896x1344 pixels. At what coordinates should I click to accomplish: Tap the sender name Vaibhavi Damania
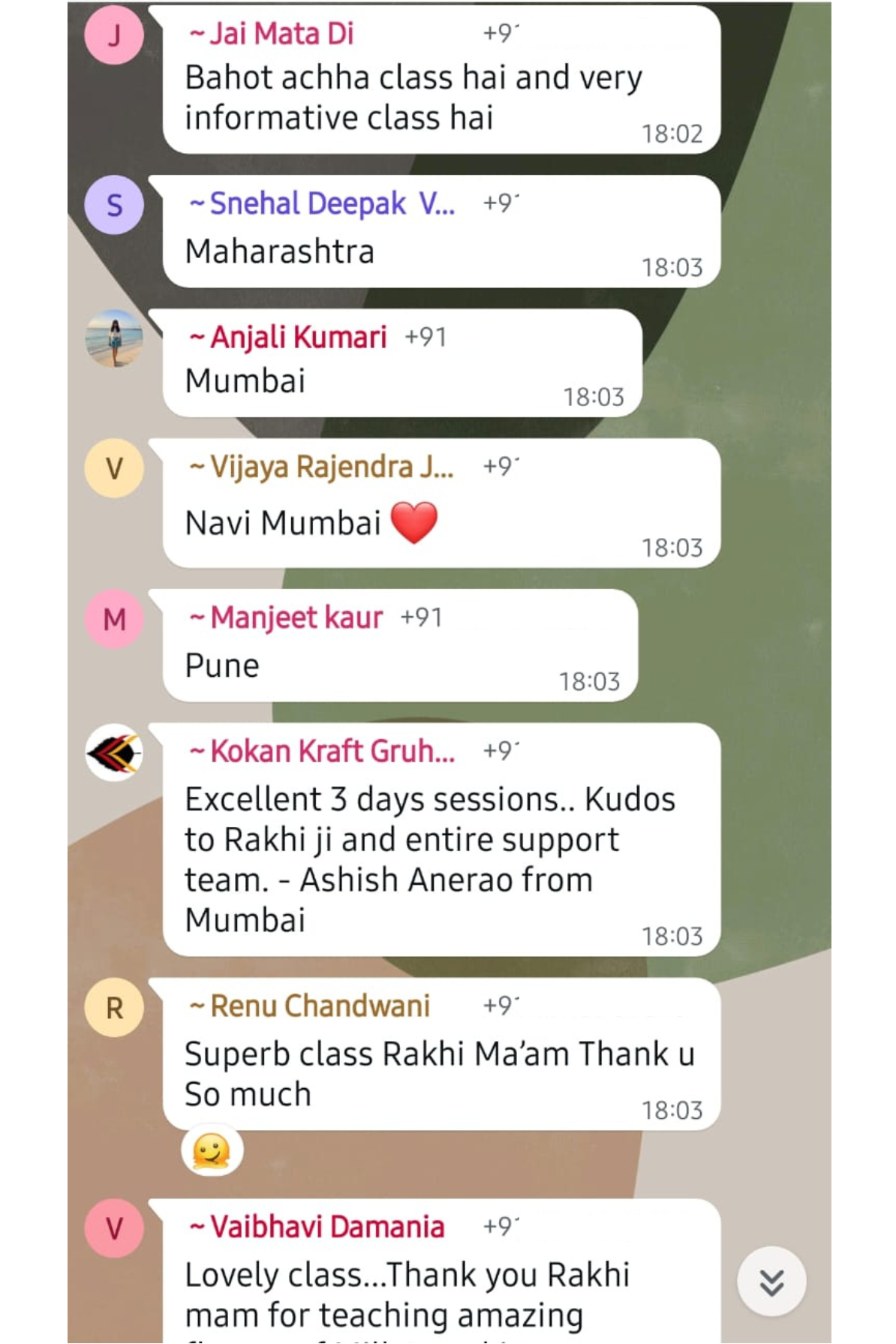[327, 1227]
